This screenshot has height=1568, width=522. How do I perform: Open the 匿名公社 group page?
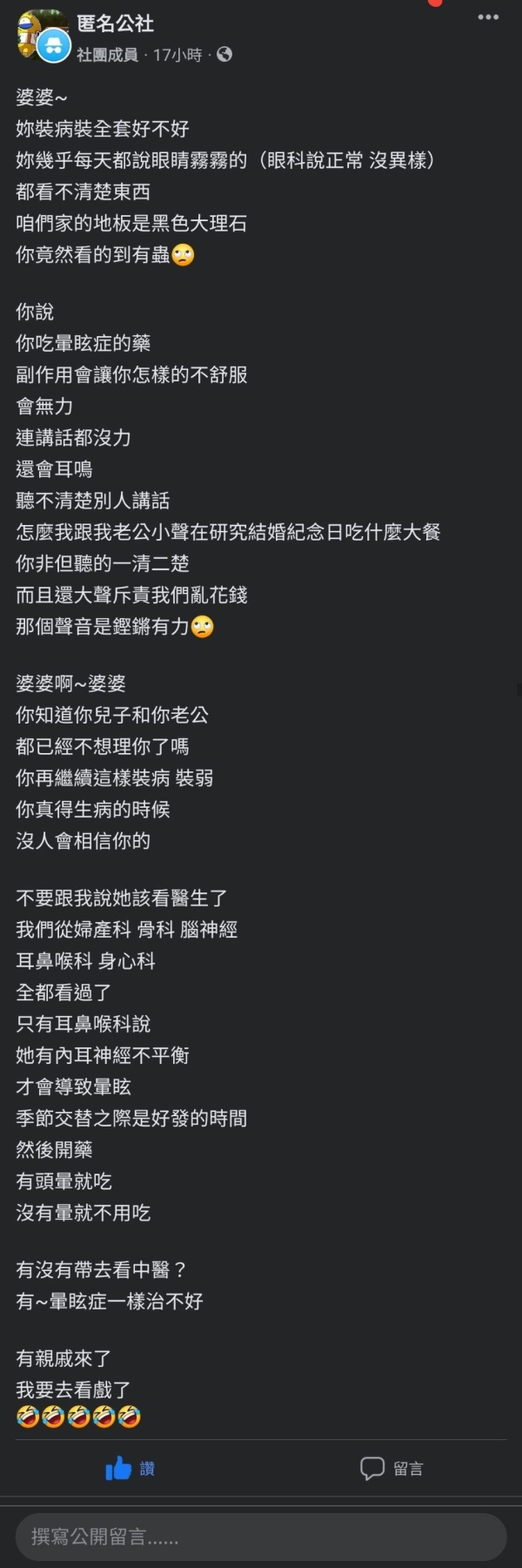pos(115,24)
